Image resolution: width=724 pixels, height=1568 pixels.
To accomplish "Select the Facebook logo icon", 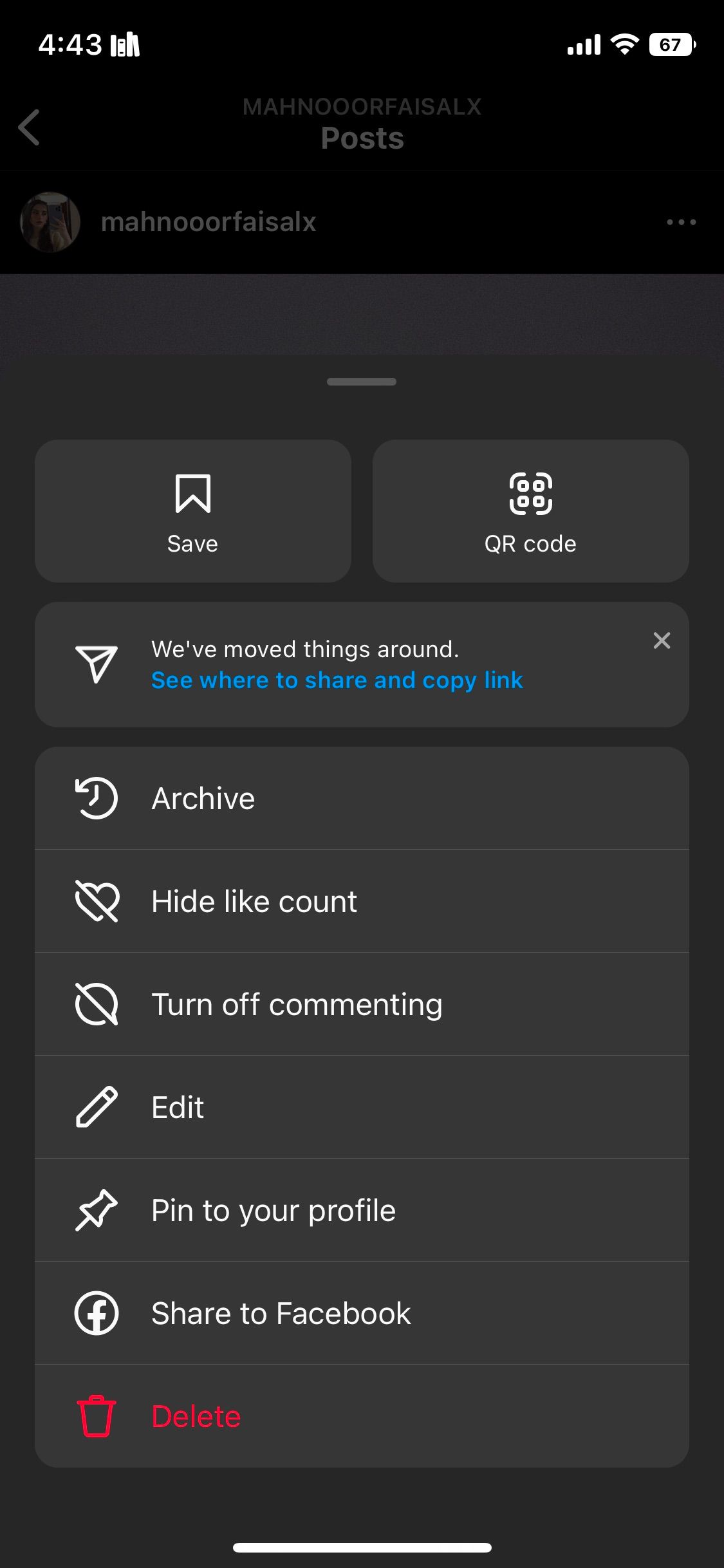I will [x=96, y=1312].
